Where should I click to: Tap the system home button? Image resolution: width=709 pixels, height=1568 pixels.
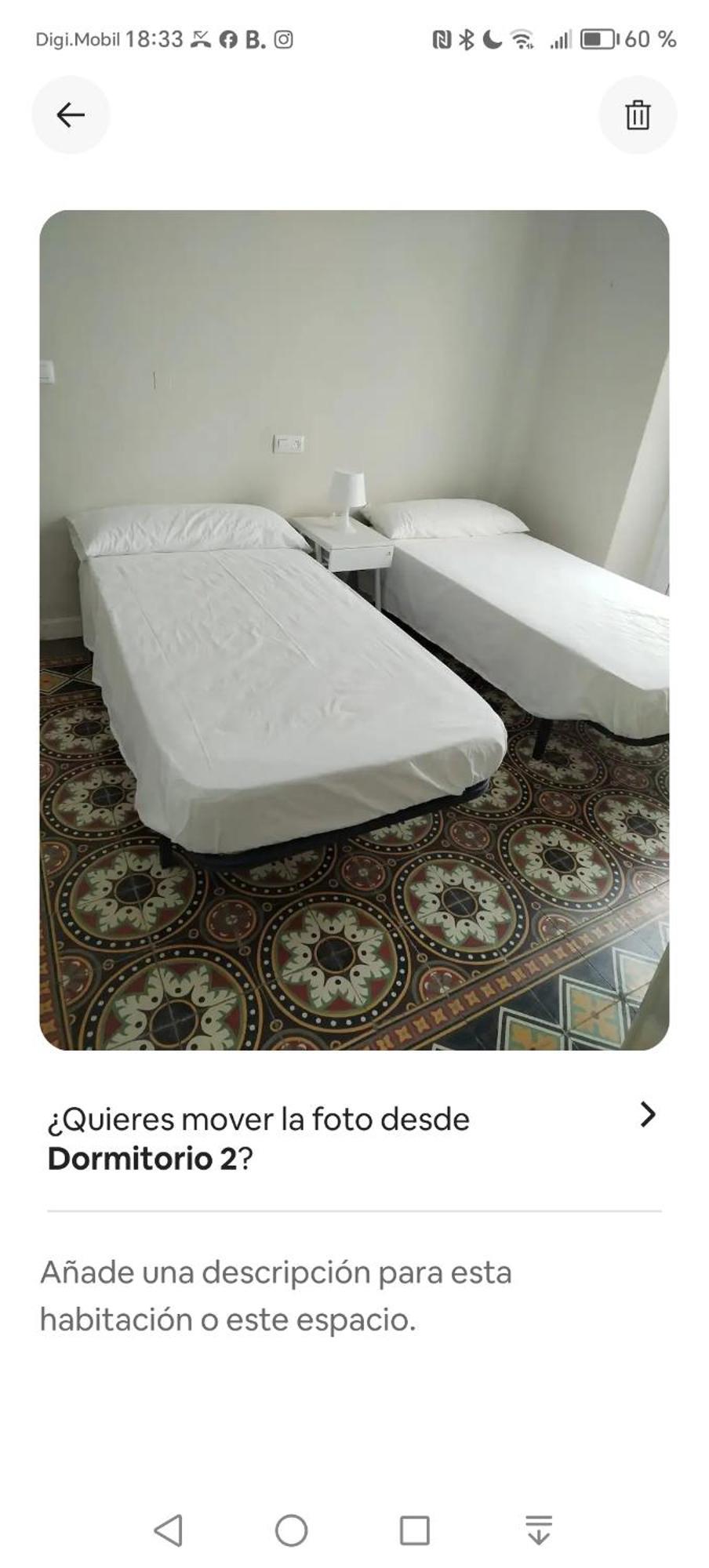point(291,1530)
